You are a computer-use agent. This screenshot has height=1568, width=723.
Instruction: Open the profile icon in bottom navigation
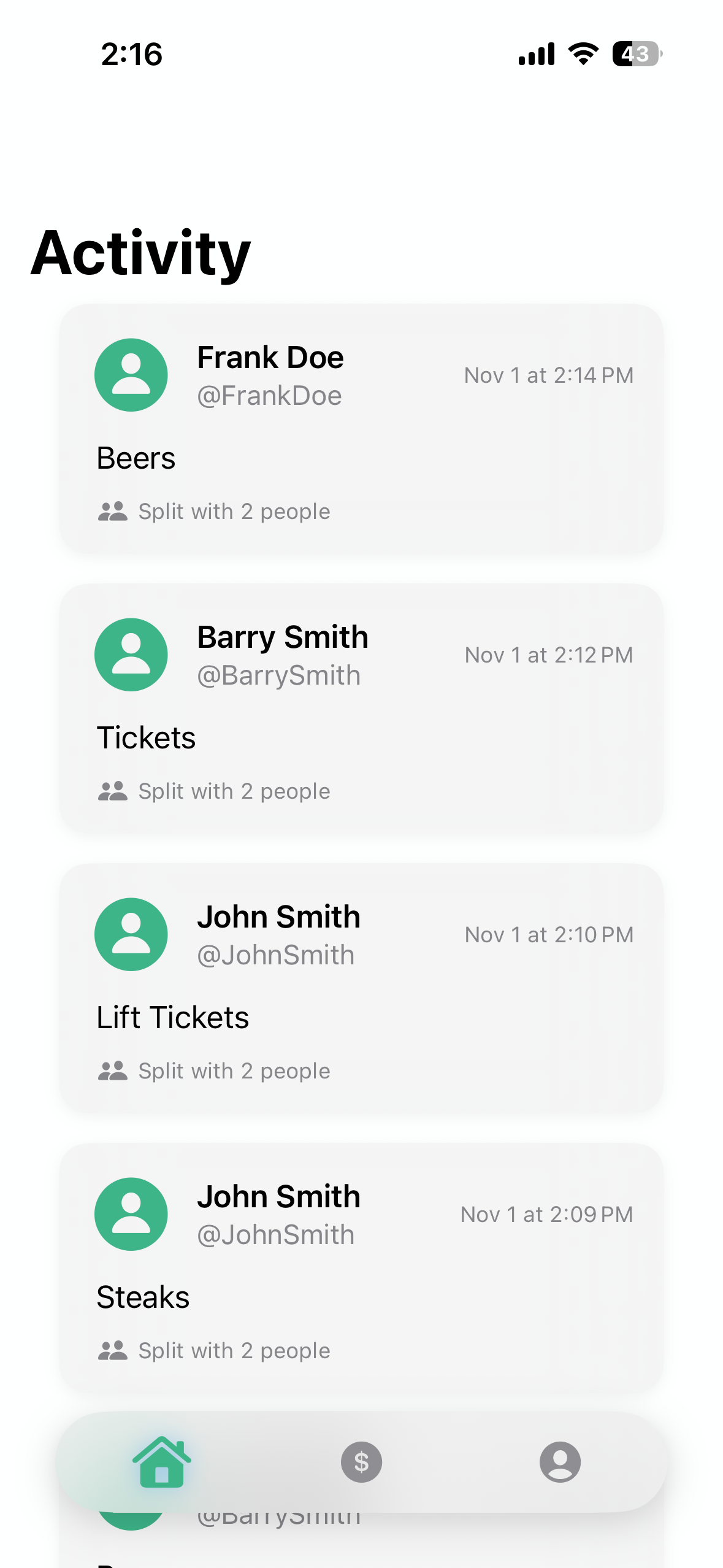point(560,1462)
